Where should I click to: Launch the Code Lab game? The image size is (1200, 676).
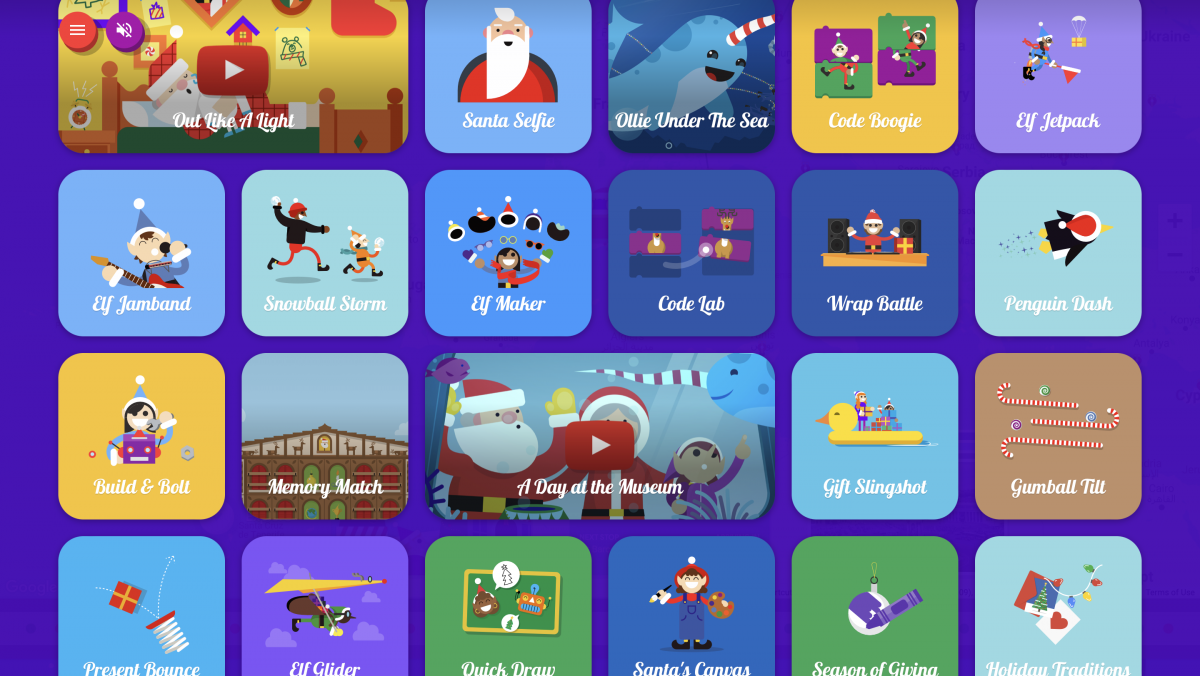pos(691,252)
